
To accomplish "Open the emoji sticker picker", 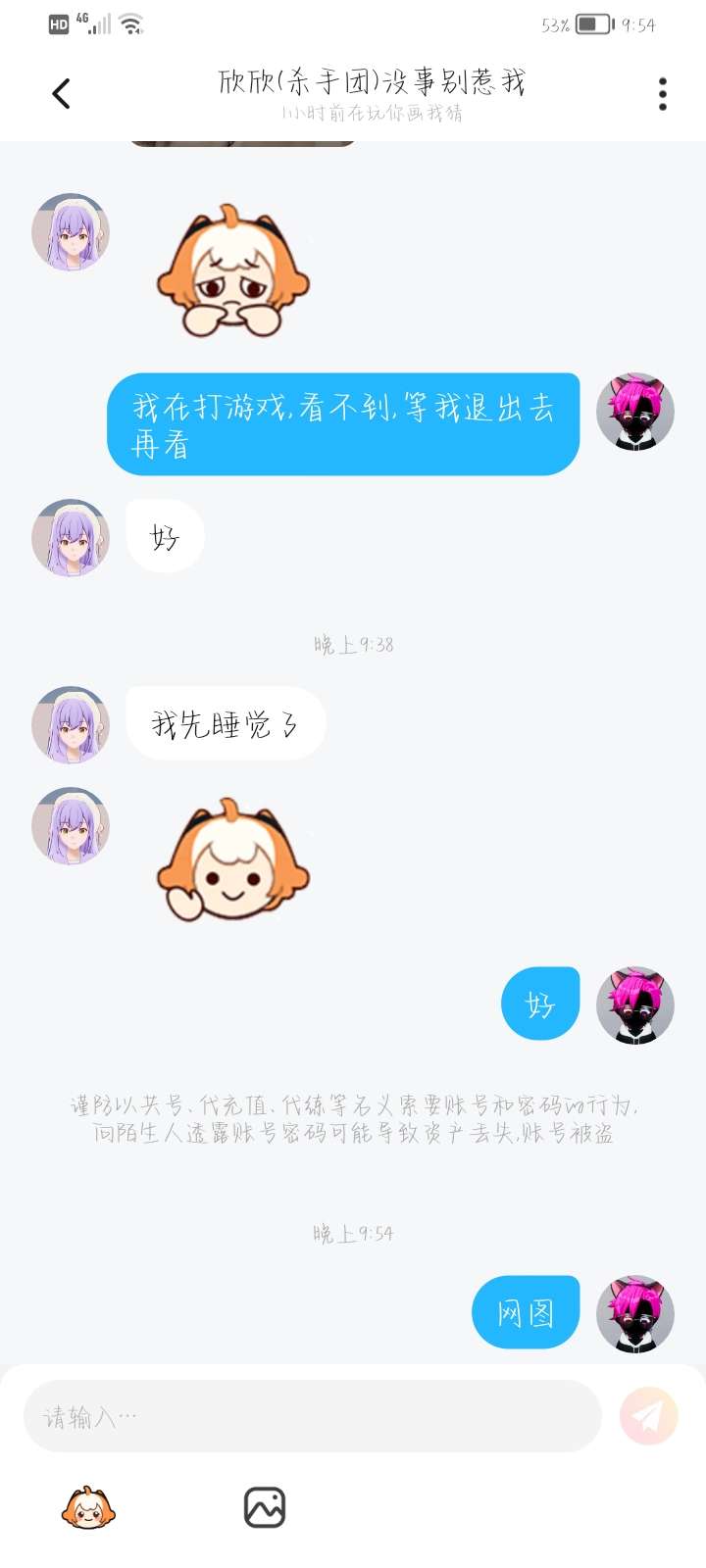I will click(88, 1507).
